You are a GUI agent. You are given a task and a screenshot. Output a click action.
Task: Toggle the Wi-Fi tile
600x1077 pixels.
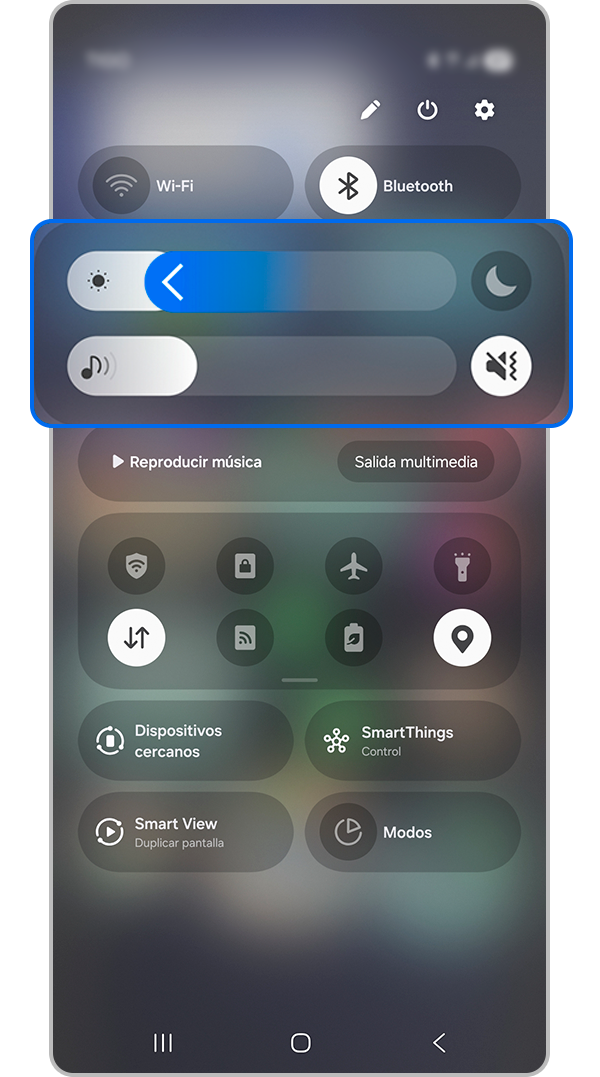185,186
